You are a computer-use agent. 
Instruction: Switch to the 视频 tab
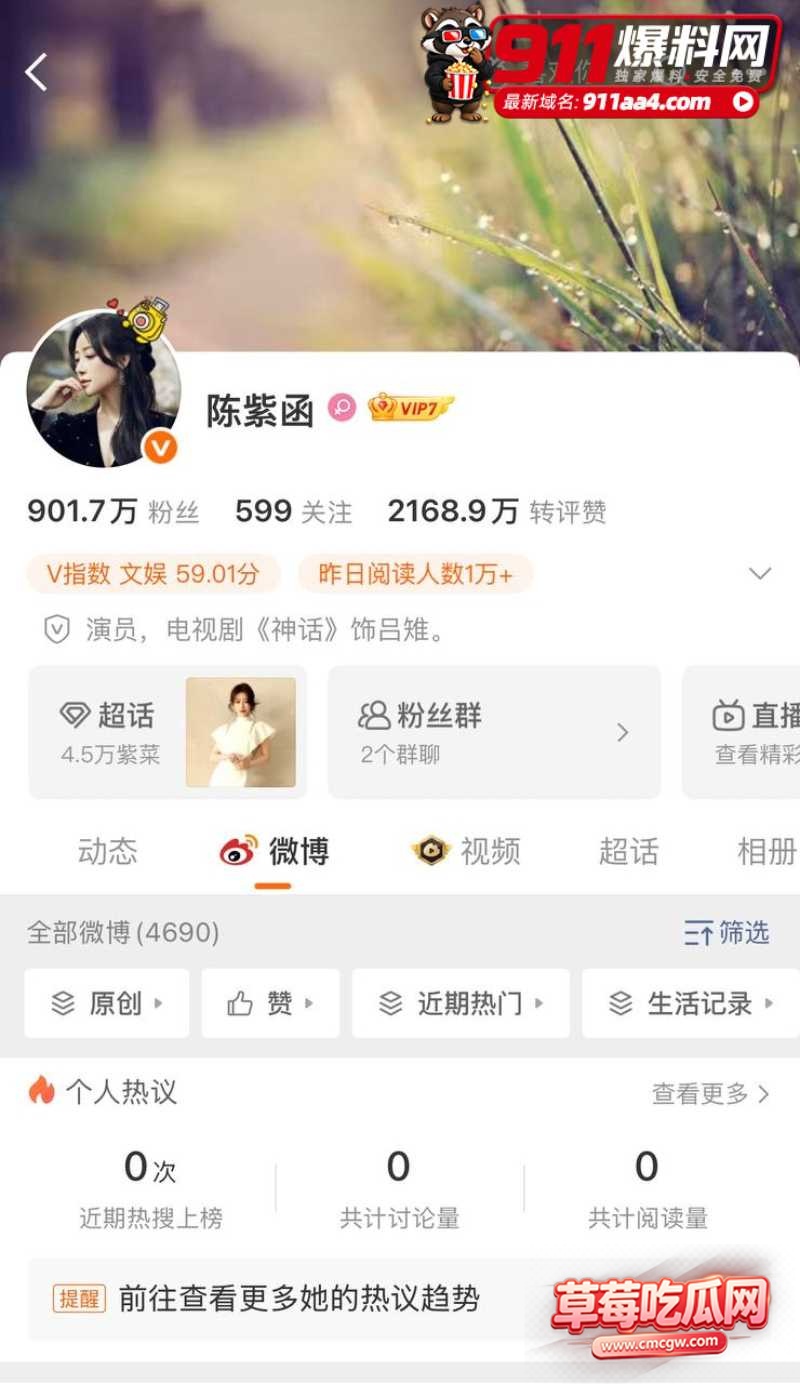(466, 852)
